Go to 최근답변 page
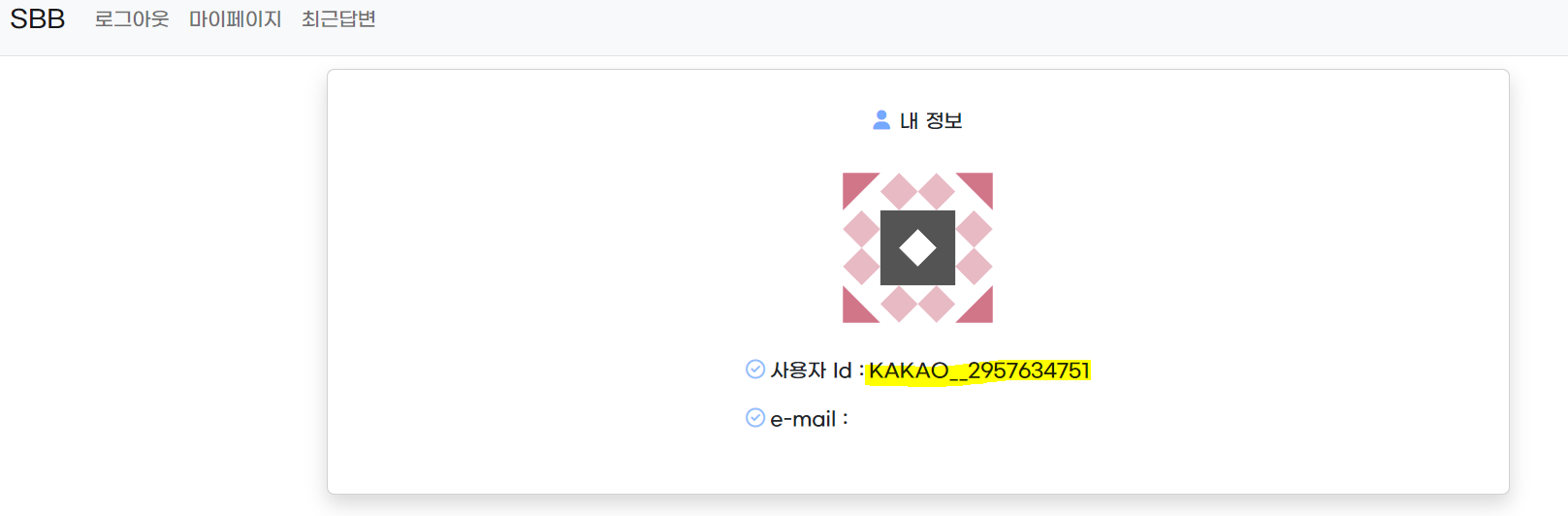The width and height of the screenshot is (1568, 516). click(x=338, y=19)
